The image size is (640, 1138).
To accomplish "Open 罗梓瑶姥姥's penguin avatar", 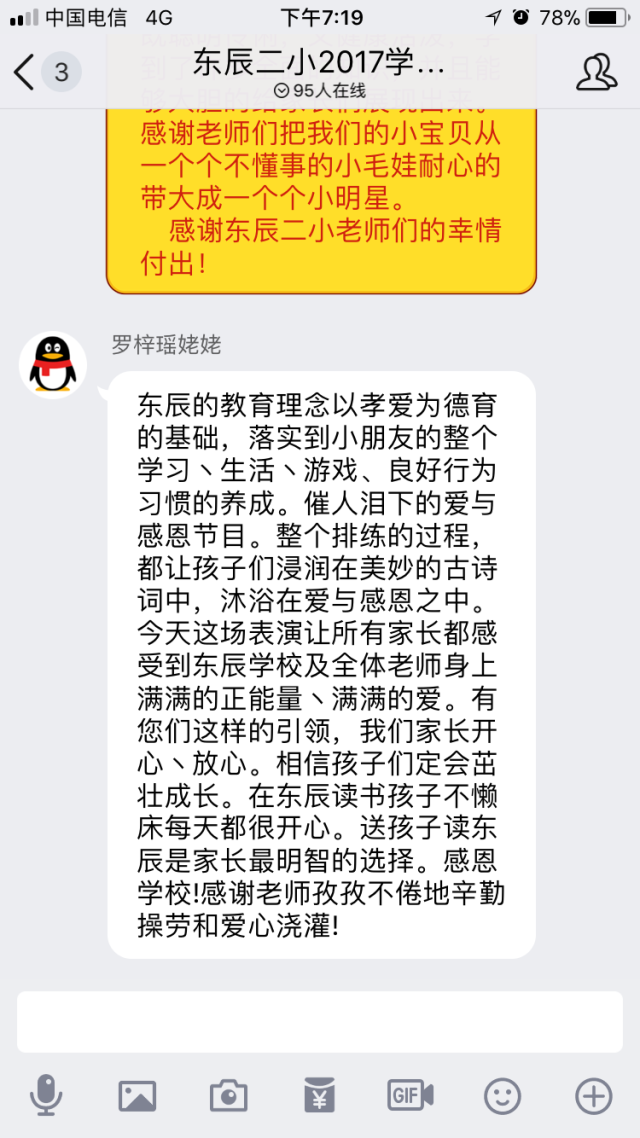I will tap(52, 366).
